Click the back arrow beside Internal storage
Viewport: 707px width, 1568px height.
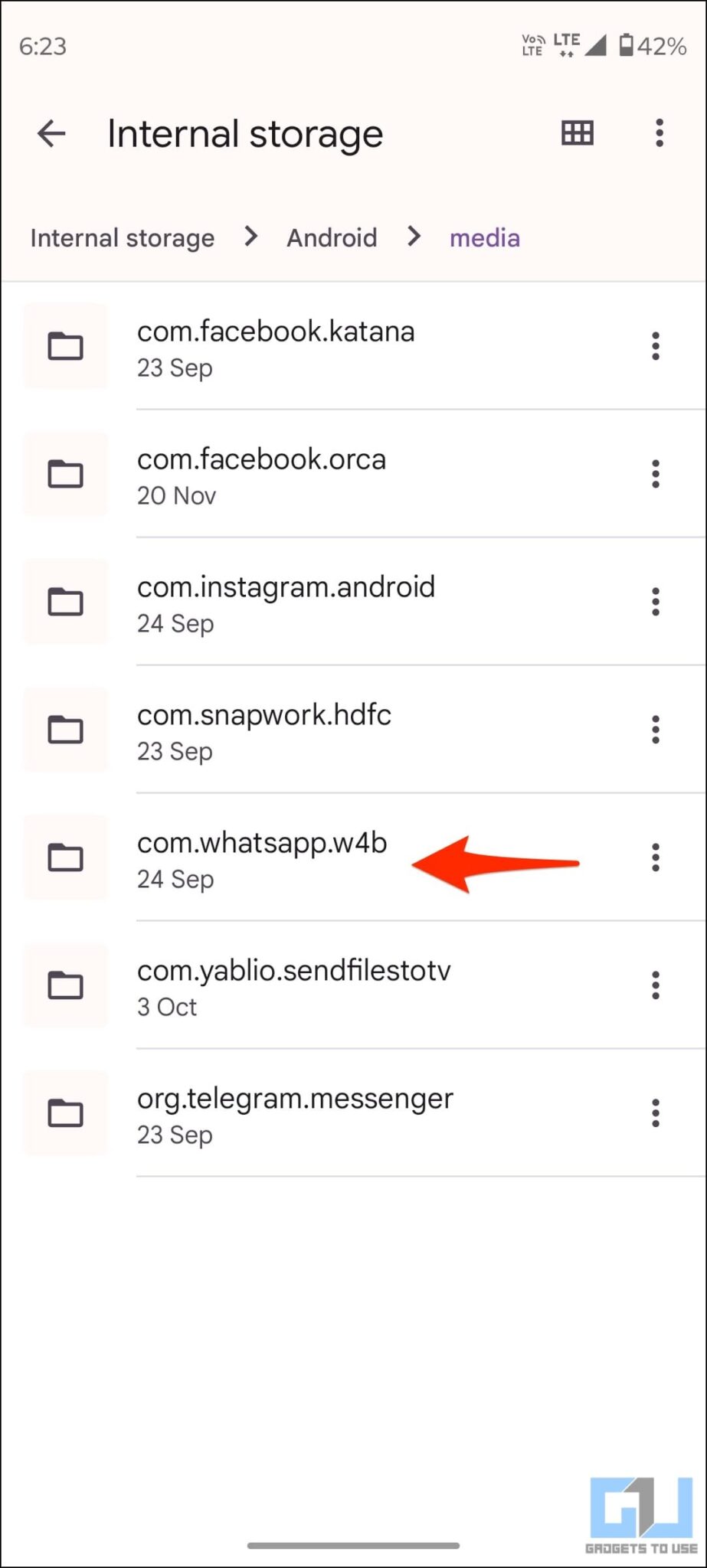point(51,133)
